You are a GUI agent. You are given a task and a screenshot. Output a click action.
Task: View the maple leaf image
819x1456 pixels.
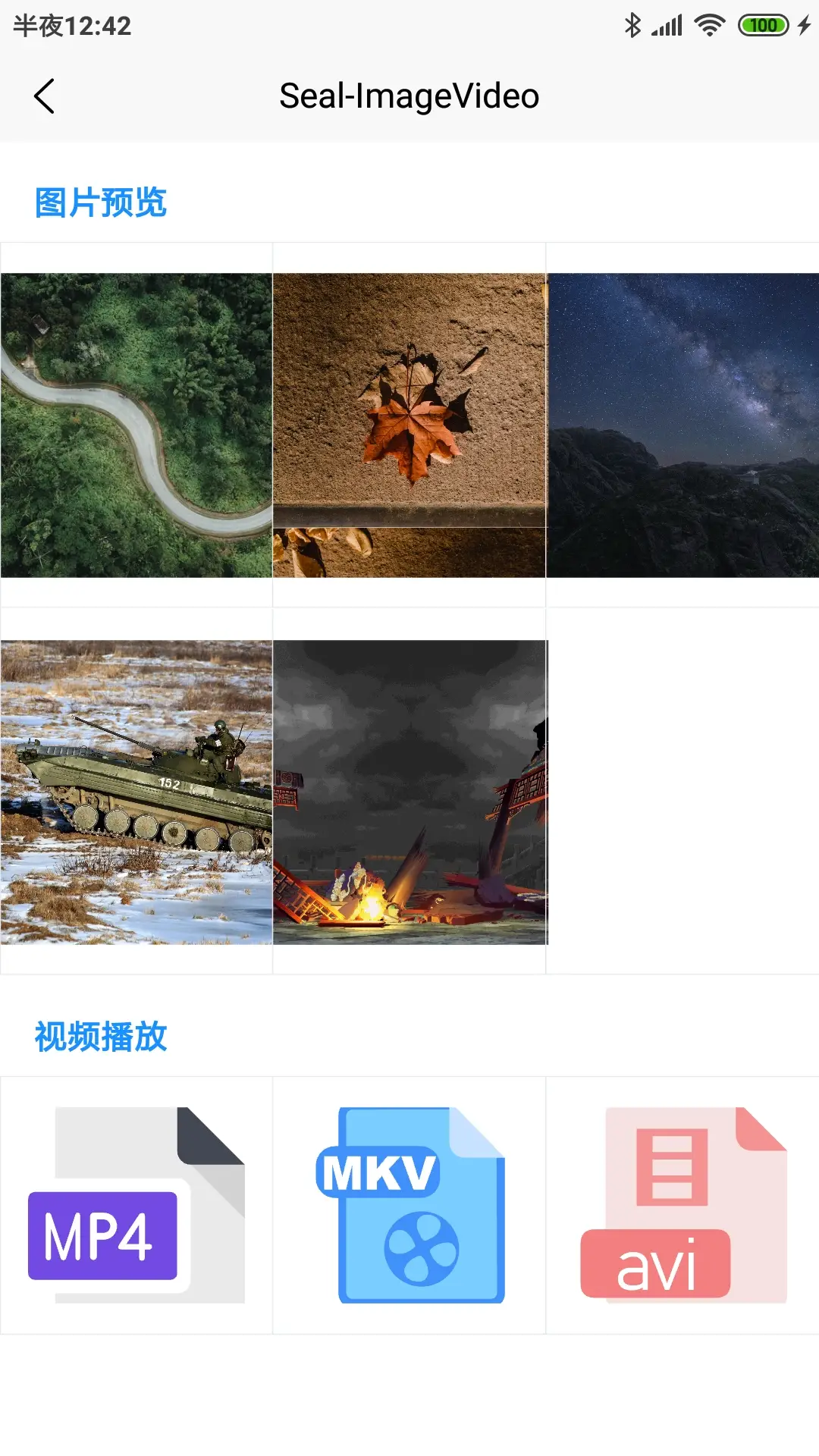(409, 425)
